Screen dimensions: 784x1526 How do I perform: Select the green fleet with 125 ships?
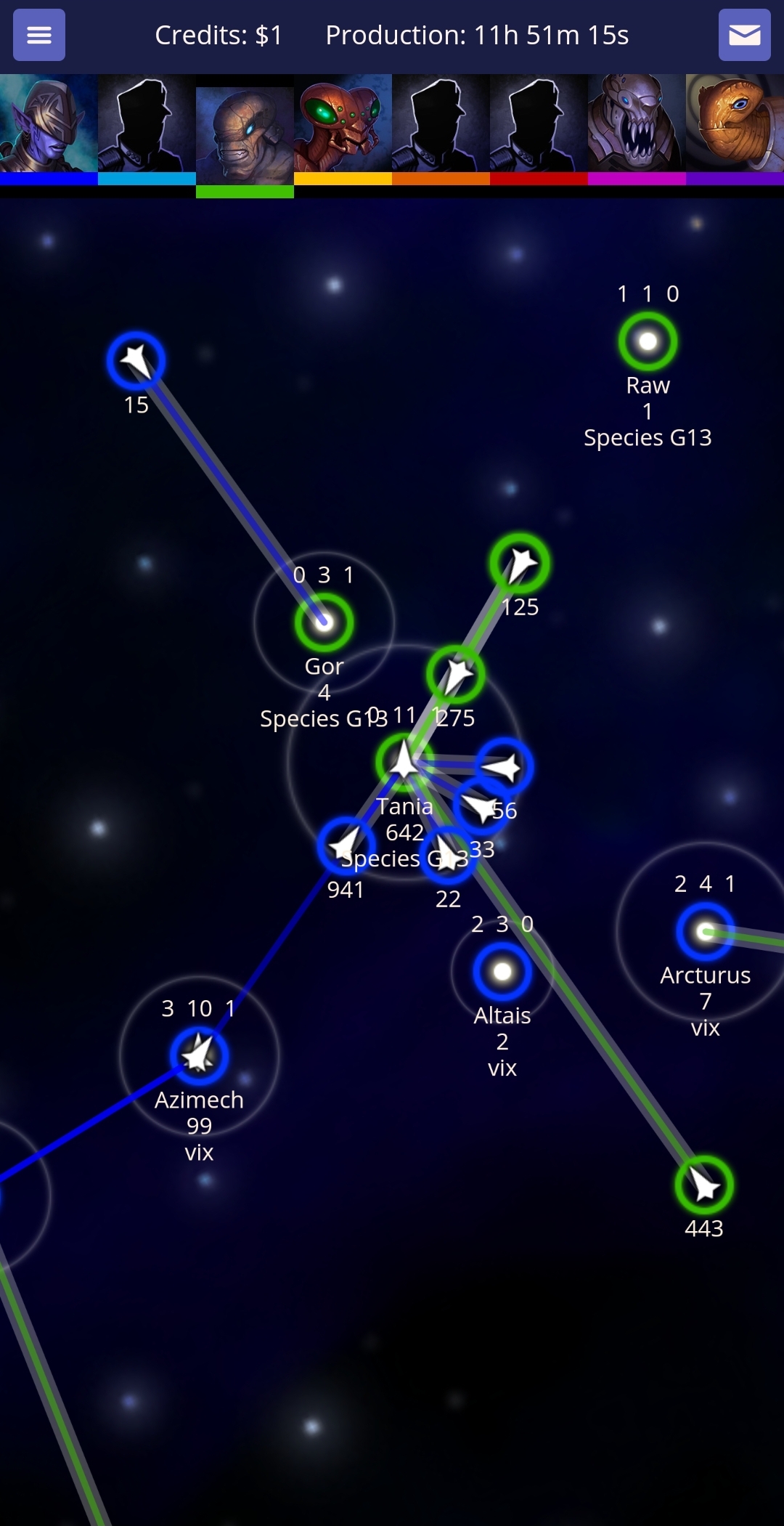(519, 563)
